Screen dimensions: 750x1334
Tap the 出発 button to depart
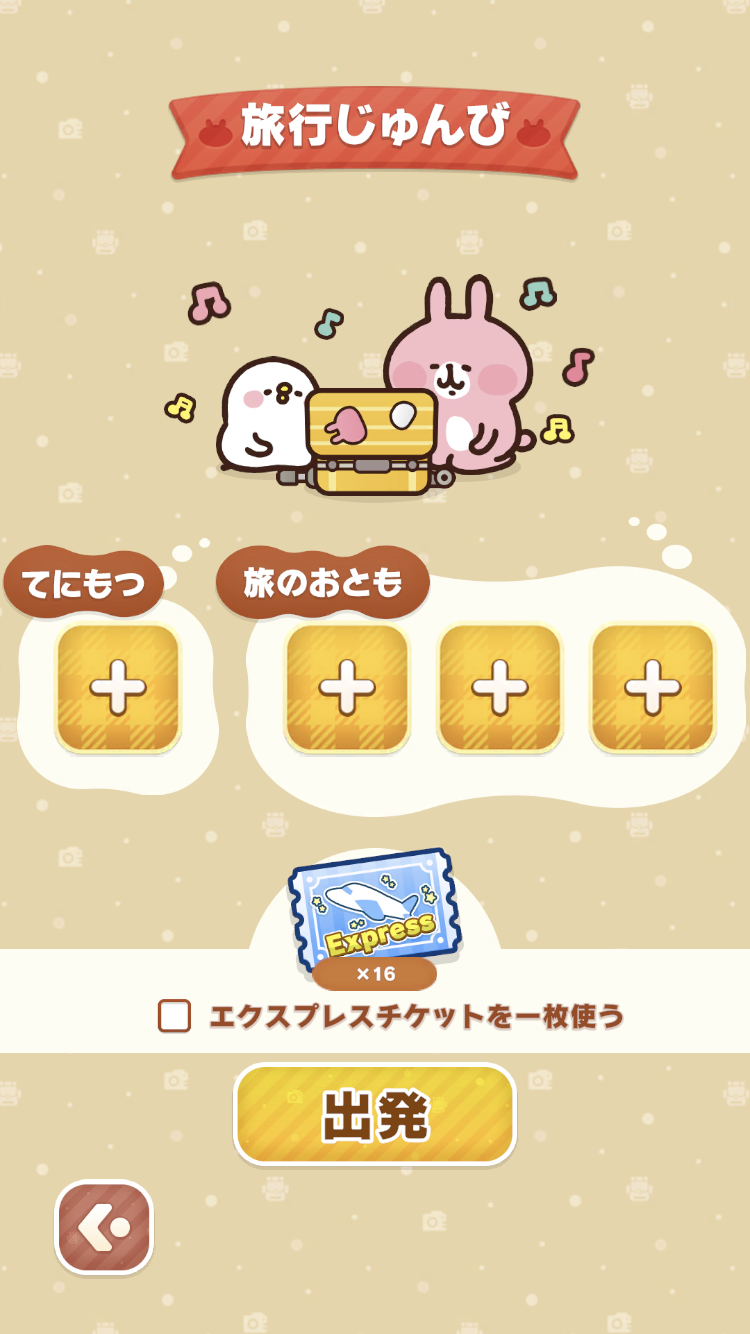pyautogui.click(x=375, y=1114)
